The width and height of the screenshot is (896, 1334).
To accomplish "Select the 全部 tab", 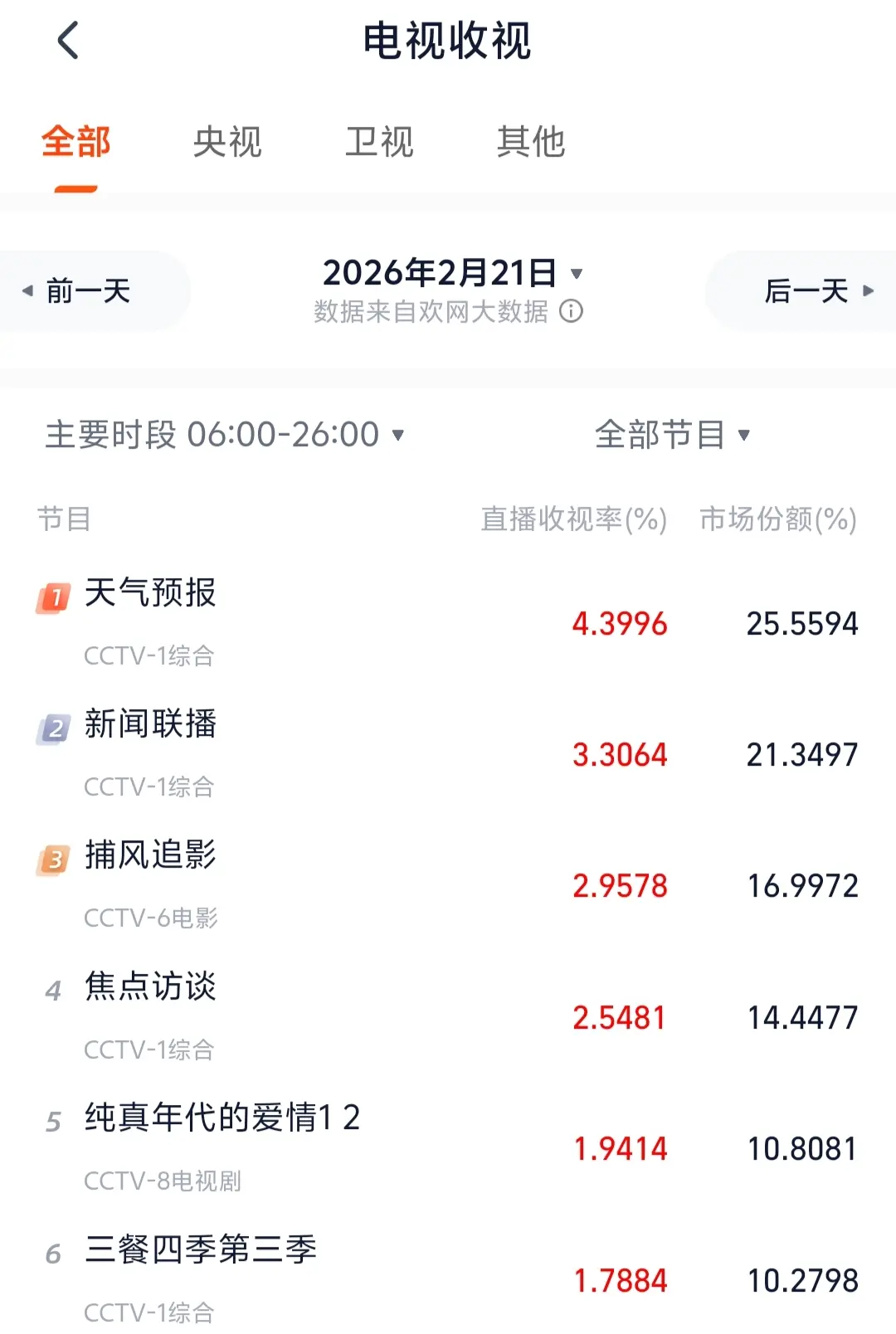I will (75, 142).
